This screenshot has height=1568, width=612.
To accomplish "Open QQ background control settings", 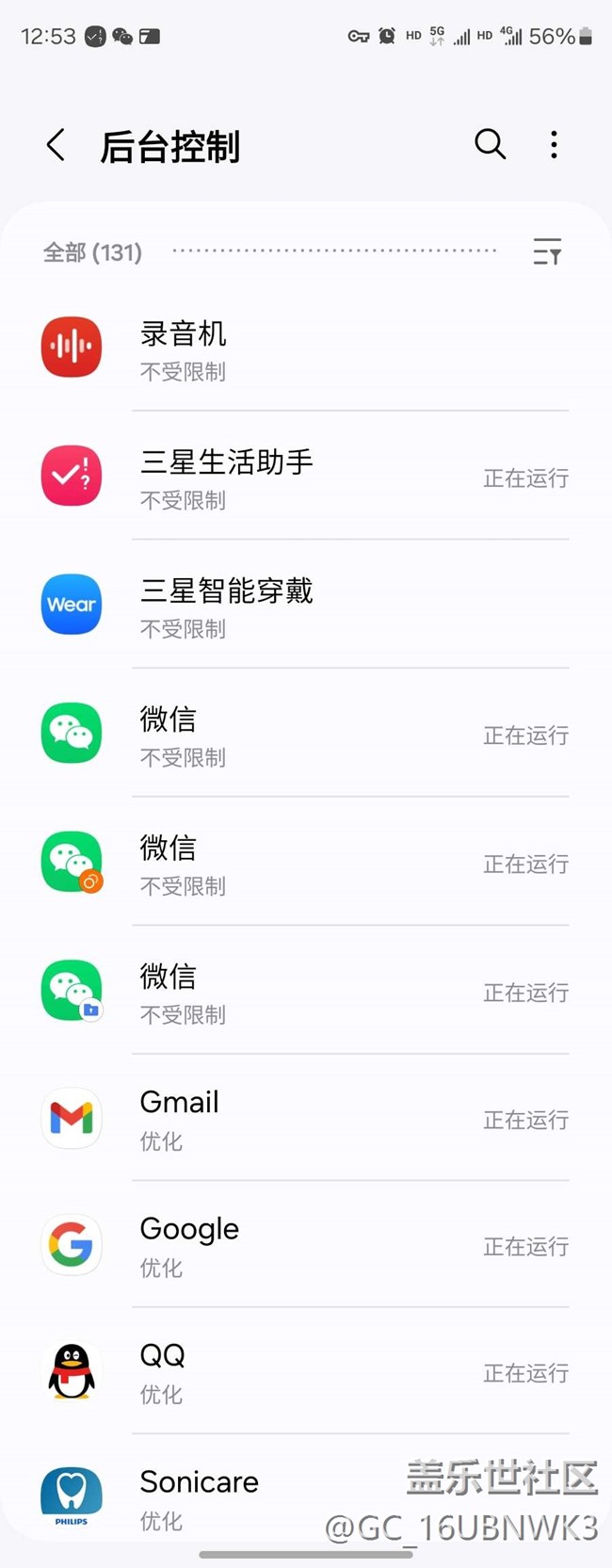I will (x=306, y=1373).
